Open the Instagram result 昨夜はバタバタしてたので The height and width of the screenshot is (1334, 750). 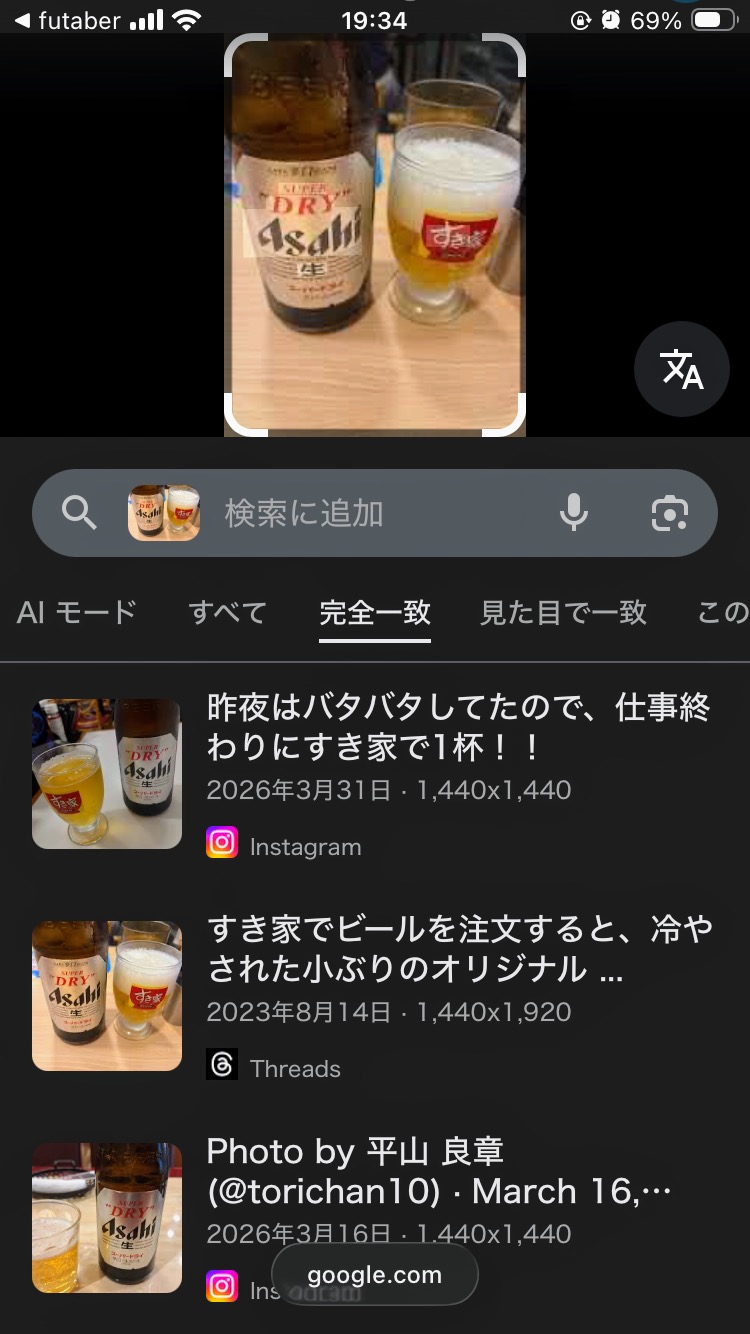pyautogui.click(x=458, y=727)
